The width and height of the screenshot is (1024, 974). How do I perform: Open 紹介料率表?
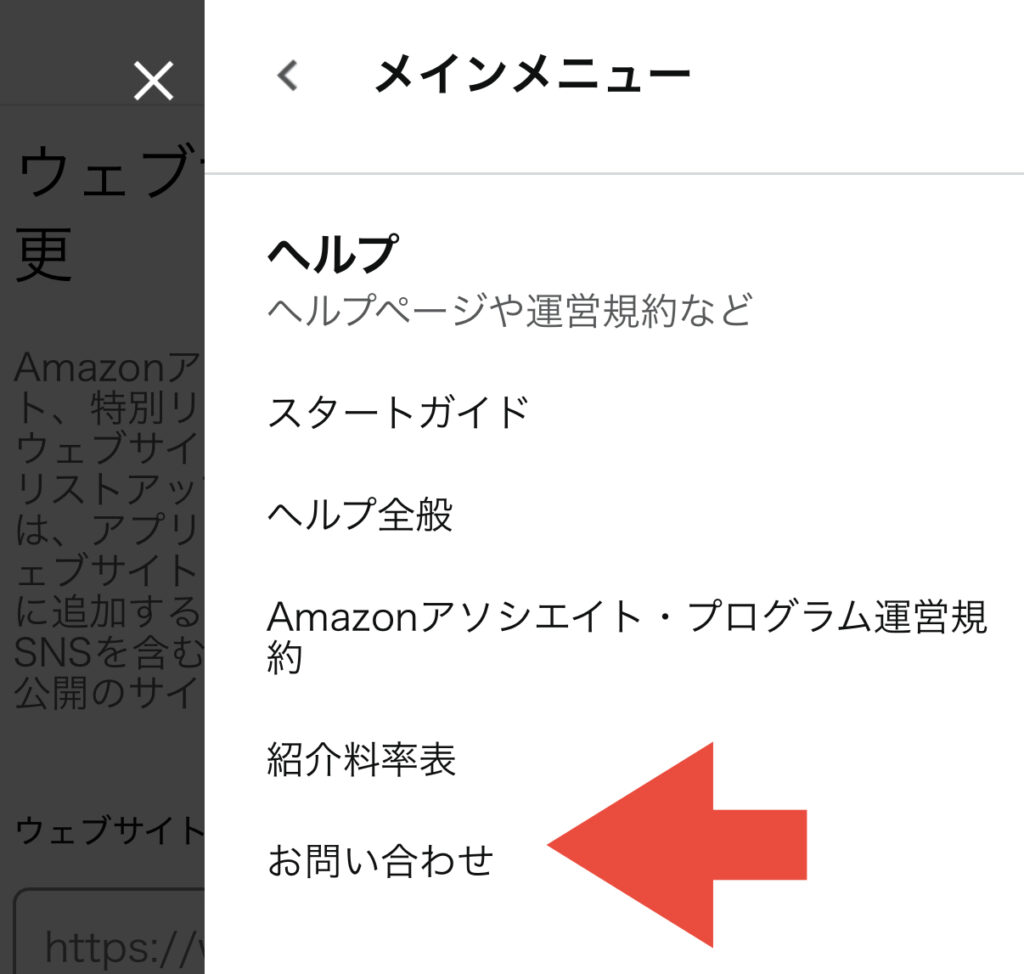coord(361,760)
